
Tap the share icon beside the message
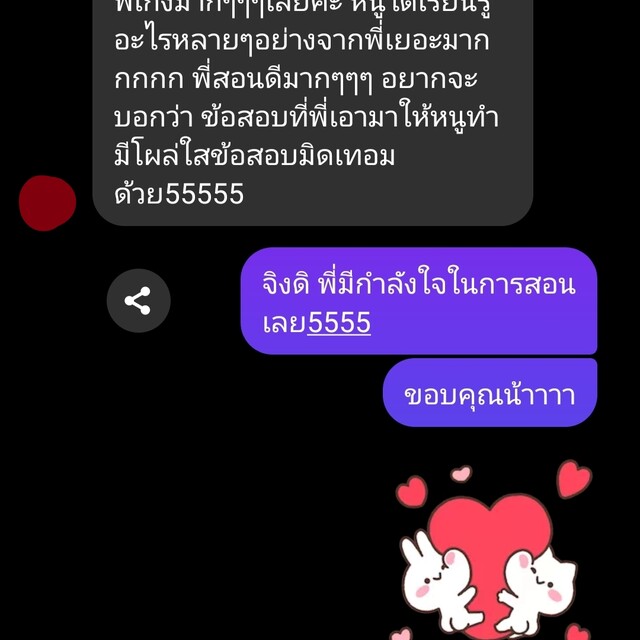click(138, 300)
